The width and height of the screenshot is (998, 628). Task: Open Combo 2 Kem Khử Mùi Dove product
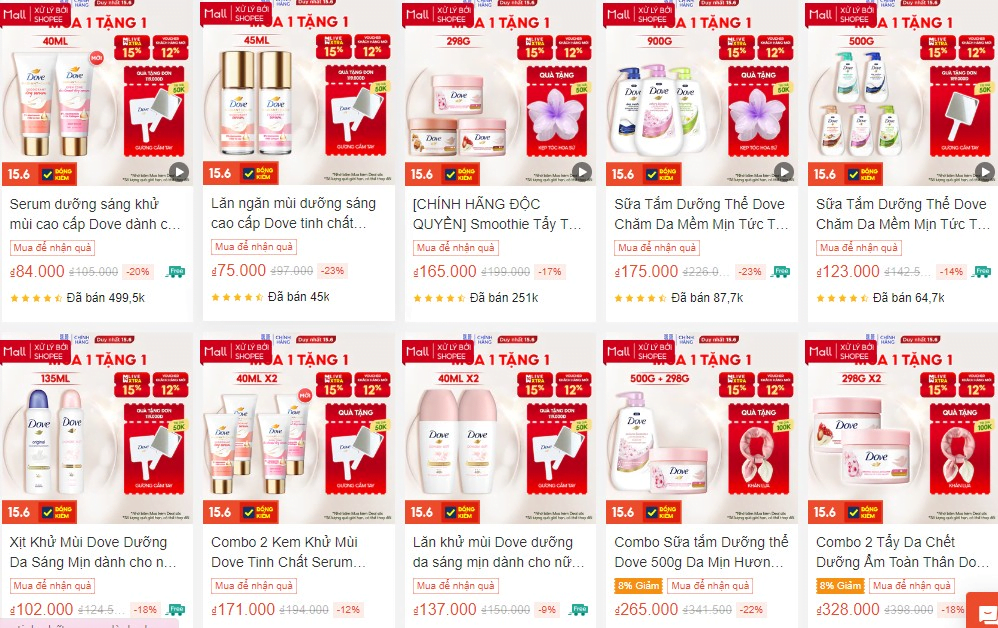(293, 552)
